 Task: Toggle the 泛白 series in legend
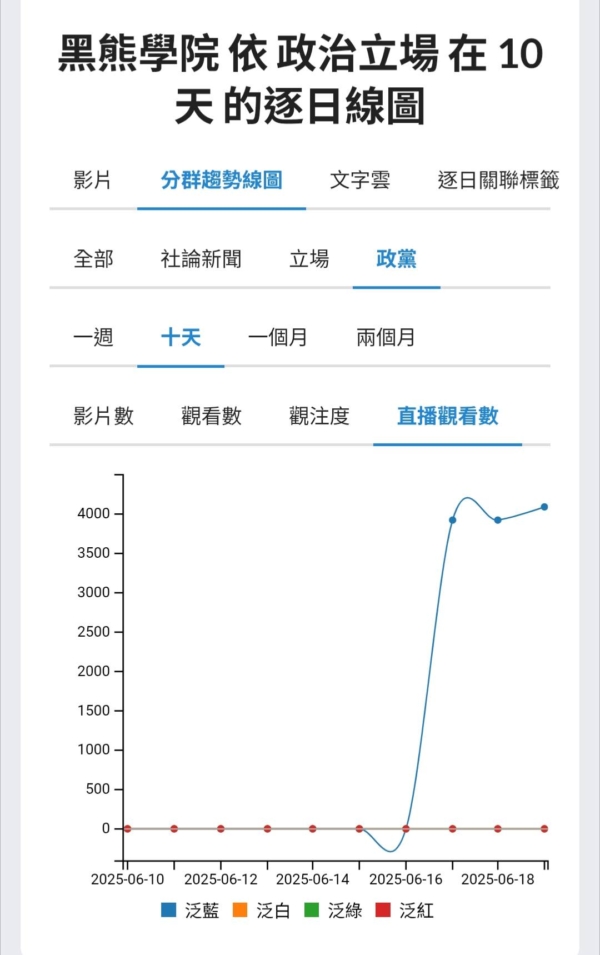260,911
